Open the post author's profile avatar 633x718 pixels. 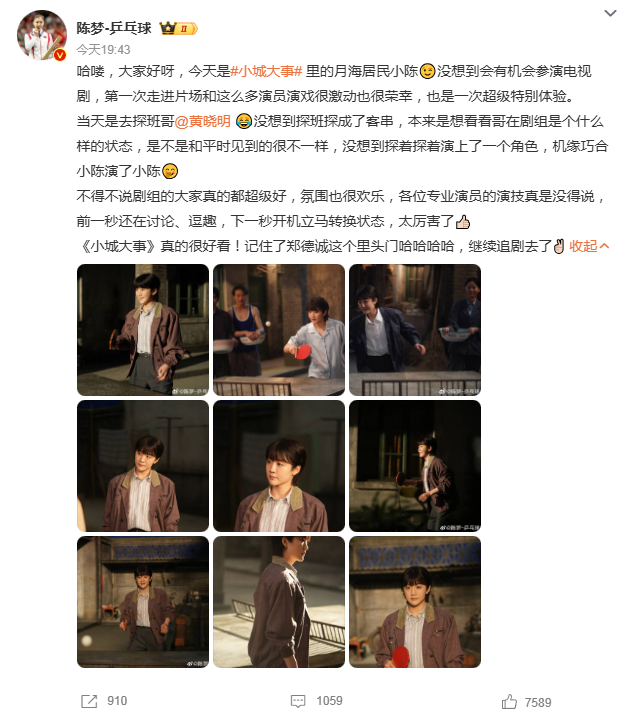(x=42, y=37)
